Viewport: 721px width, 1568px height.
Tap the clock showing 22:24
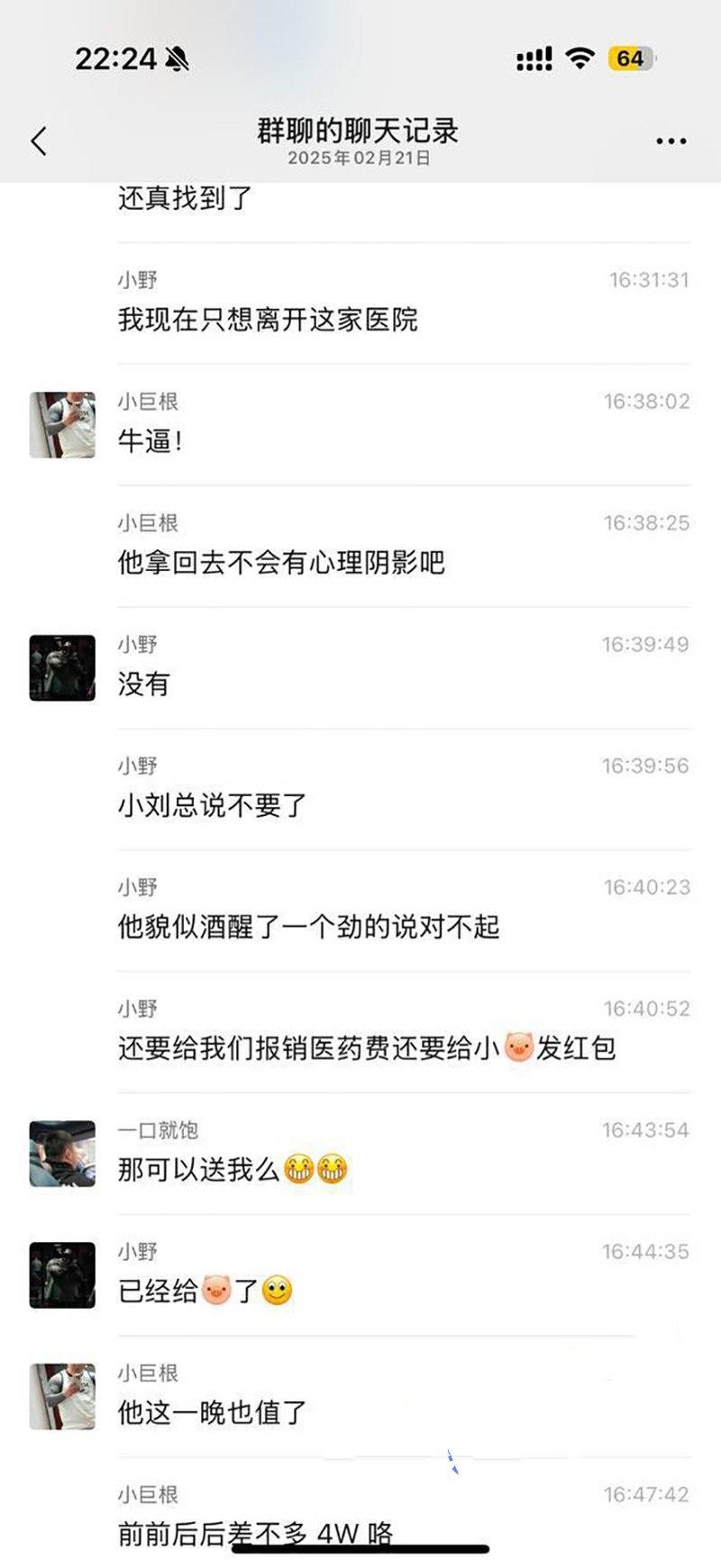pos(116,56)
